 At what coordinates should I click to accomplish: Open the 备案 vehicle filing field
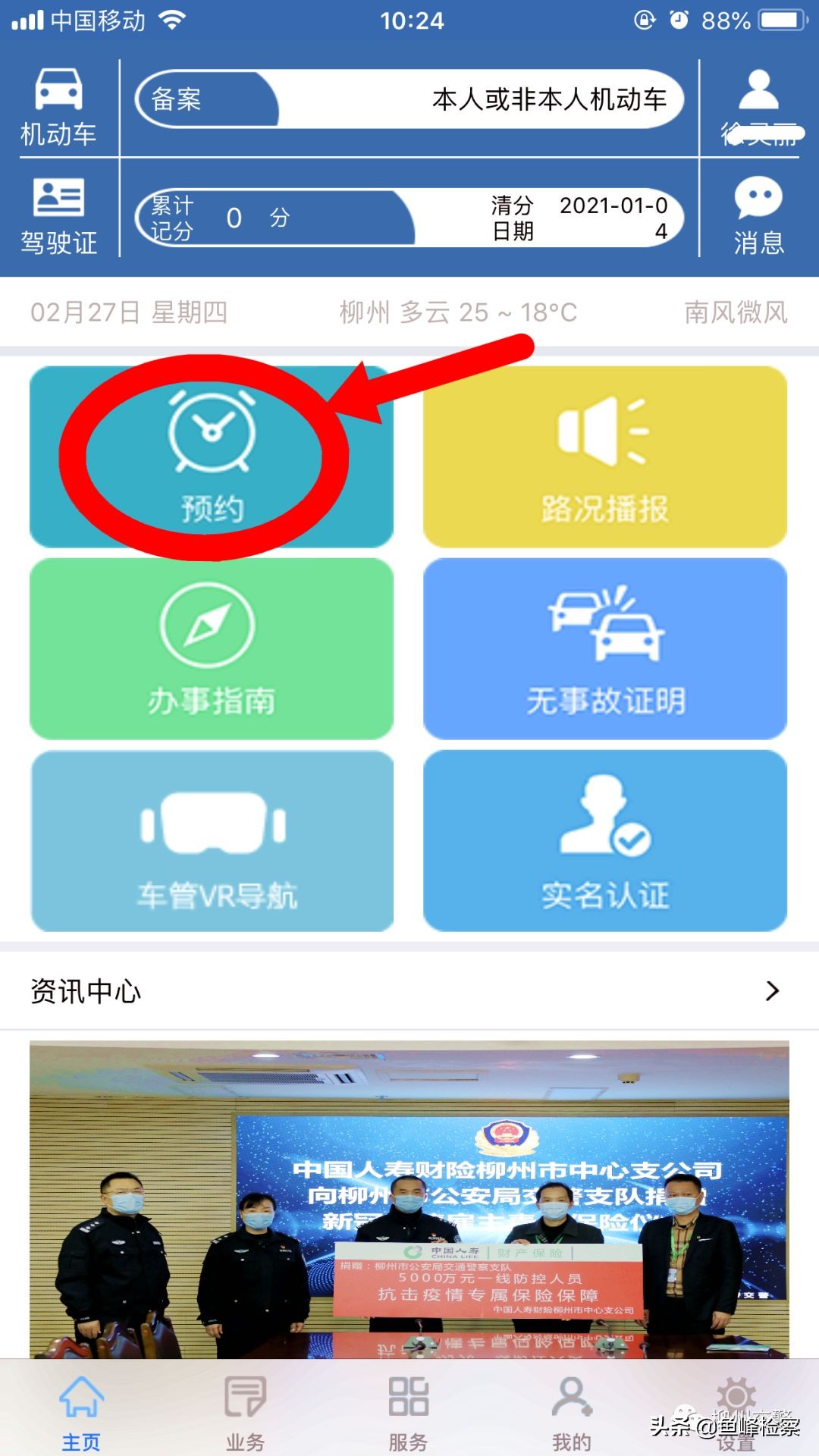tap(409, 99)
